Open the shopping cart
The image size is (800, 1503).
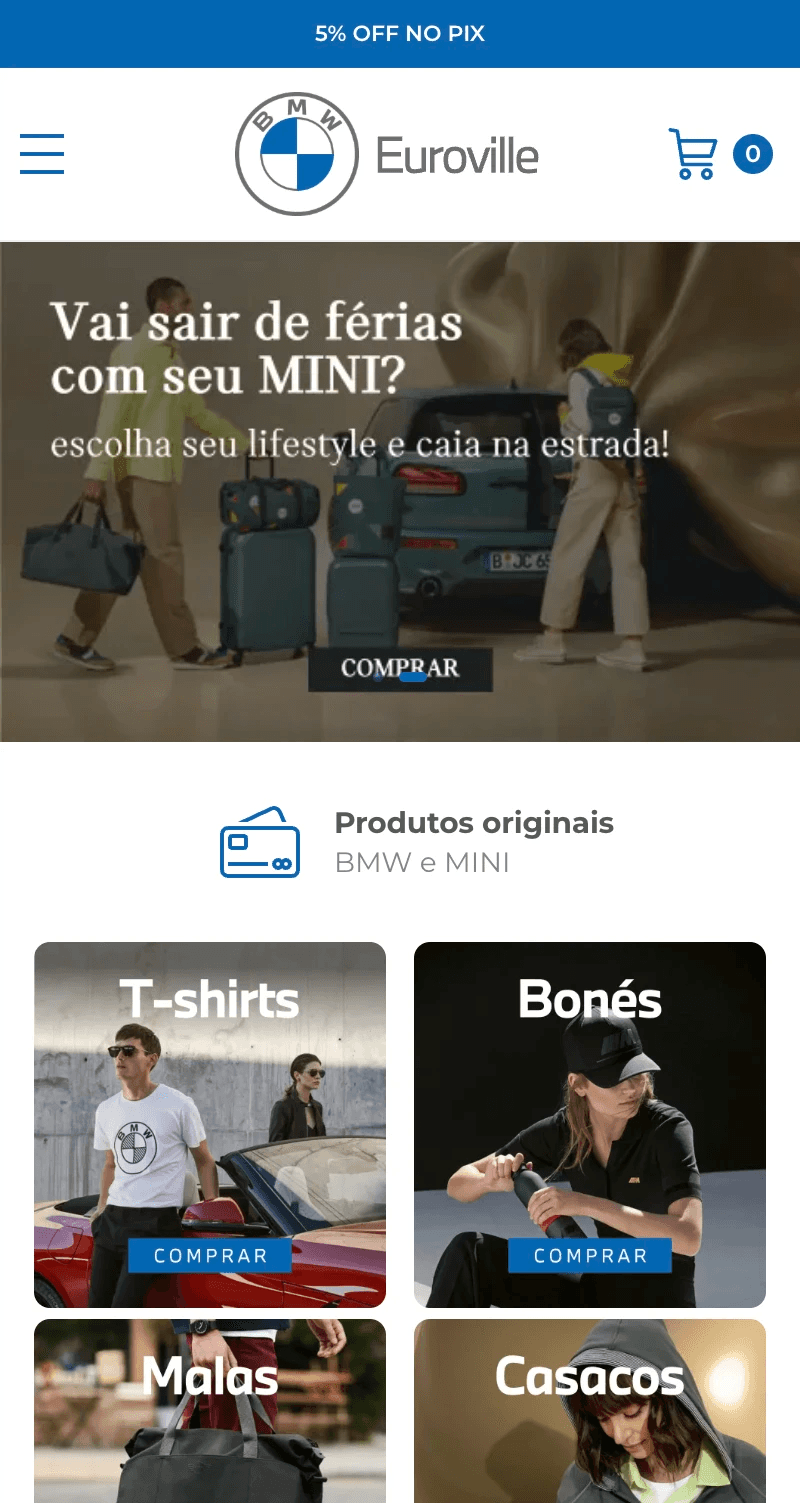point(694,154)
